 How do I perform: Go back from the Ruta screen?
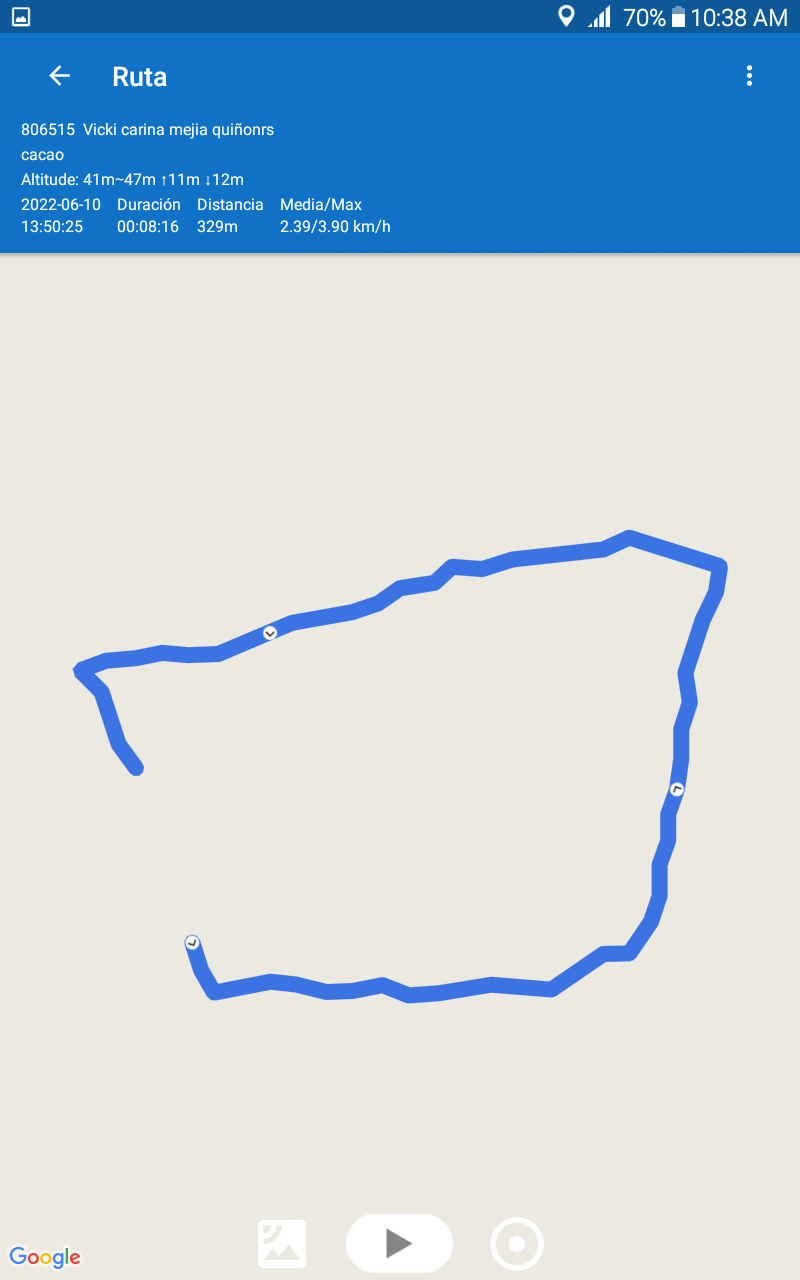pyautogui.click(x=60, y=76)
